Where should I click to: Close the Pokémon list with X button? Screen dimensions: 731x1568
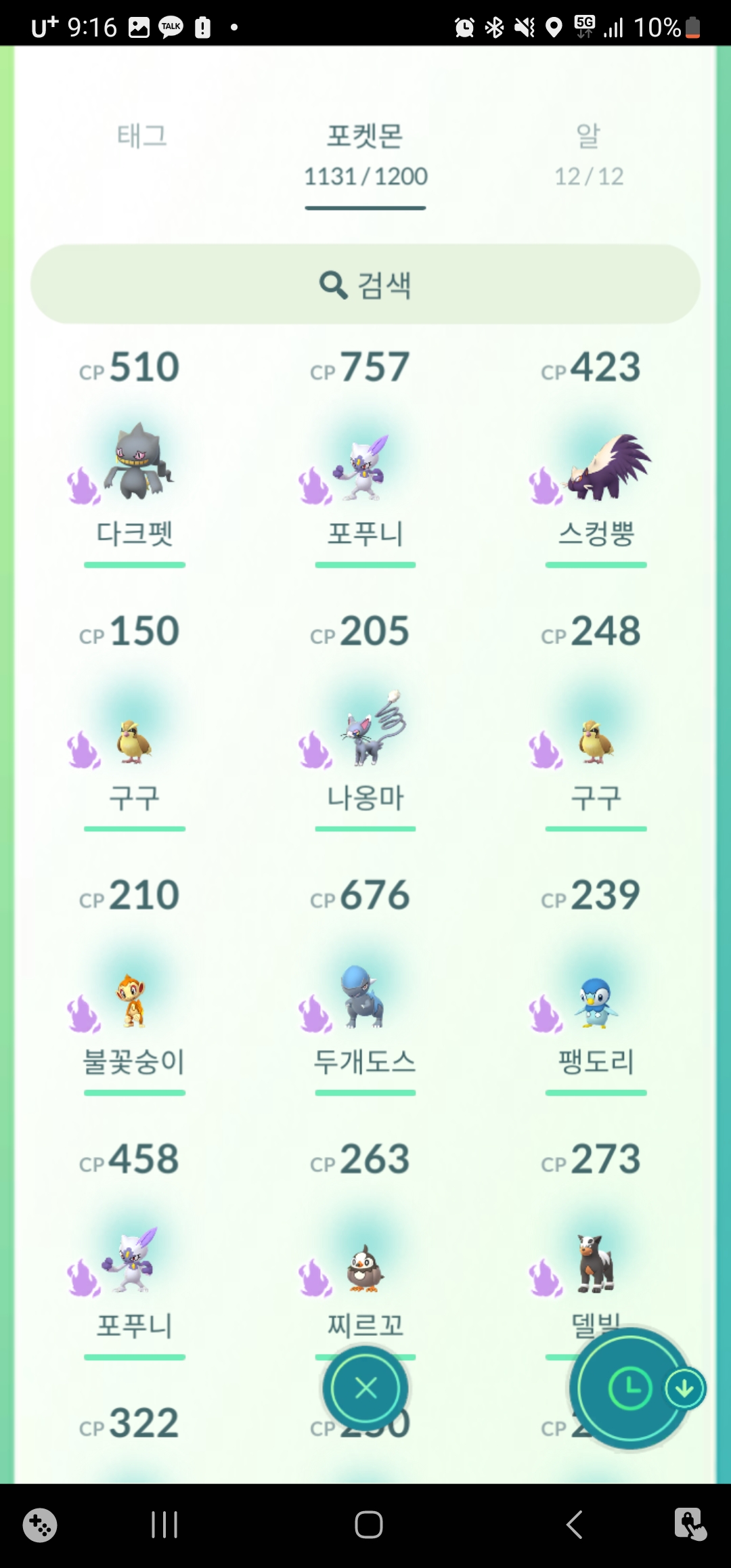click(x=365, y=1389)
